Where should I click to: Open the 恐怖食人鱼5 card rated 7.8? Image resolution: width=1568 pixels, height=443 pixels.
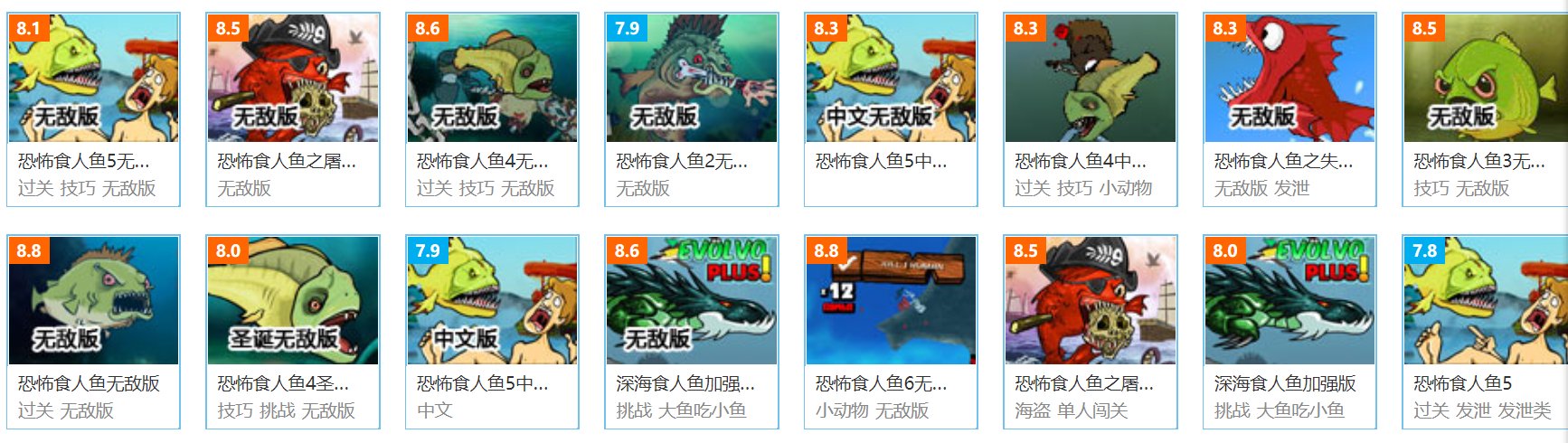tap(1485, 301)
